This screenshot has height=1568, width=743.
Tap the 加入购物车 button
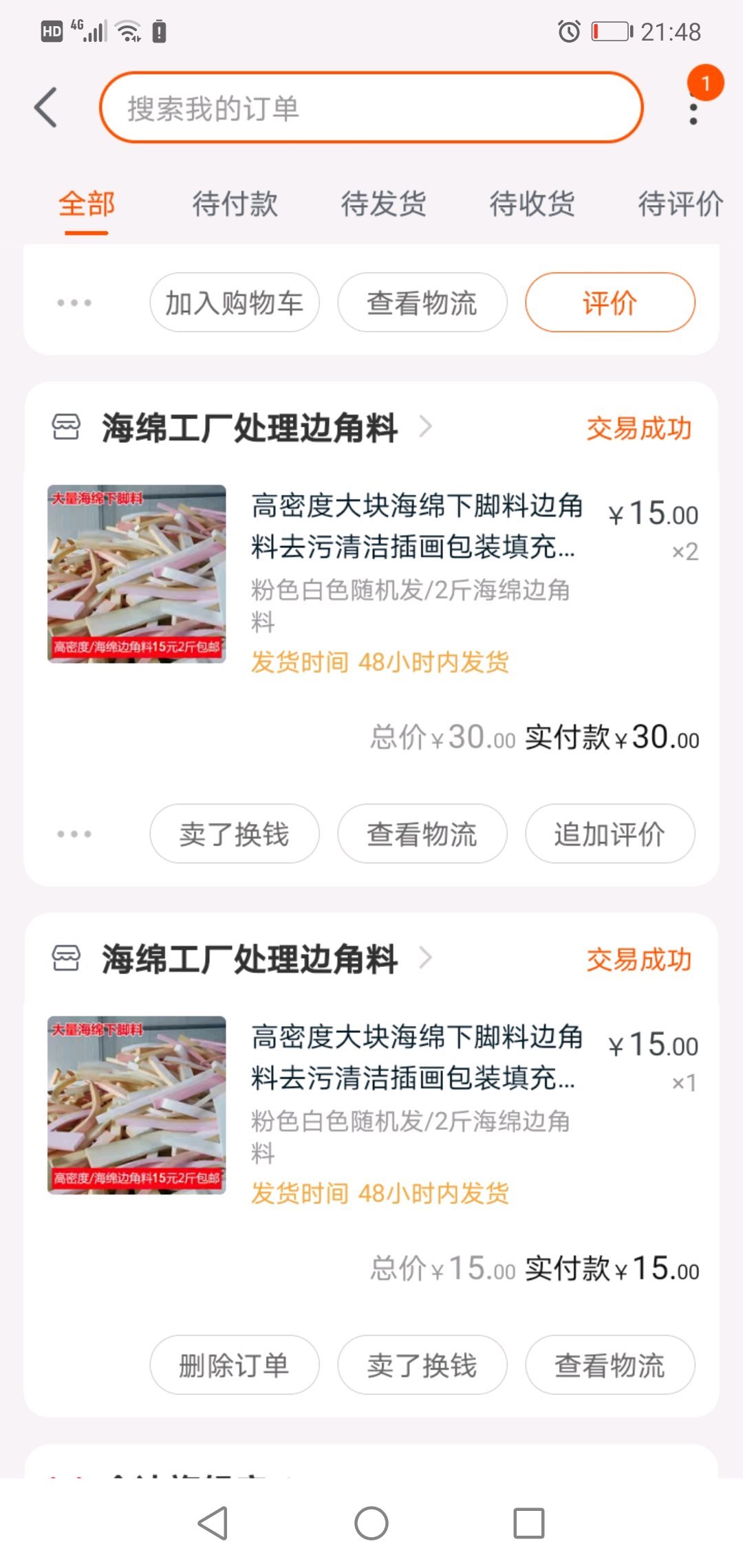[234, 303]
